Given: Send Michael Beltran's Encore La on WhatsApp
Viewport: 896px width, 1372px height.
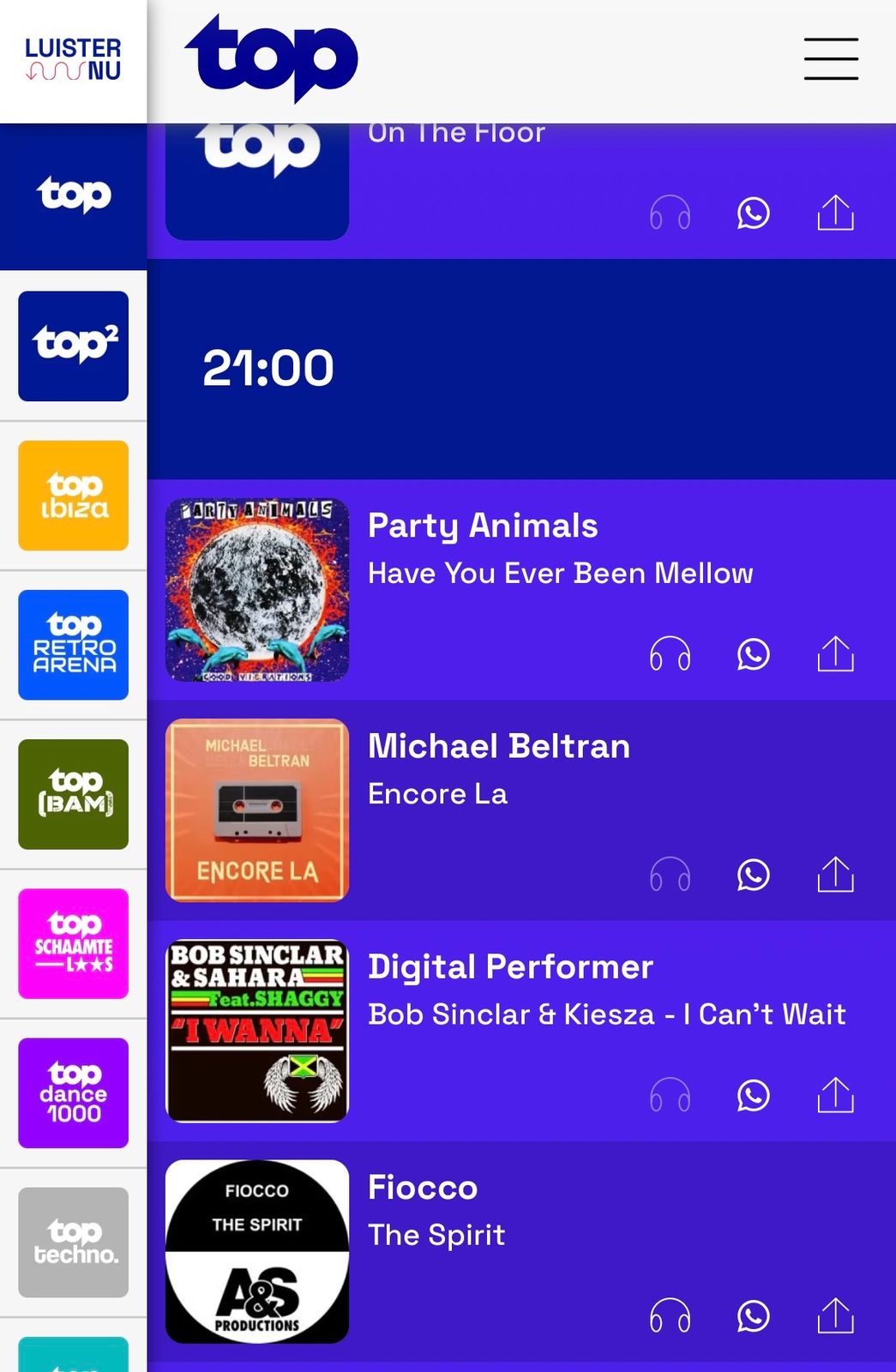Looking at the screenshot, I should 753,876.
